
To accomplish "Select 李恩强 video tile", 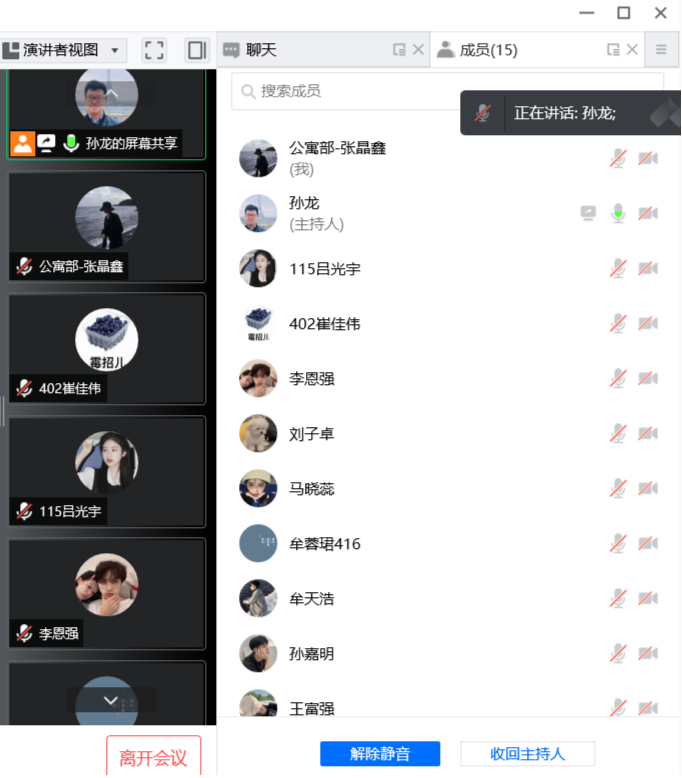I will (x=106, y=593).
